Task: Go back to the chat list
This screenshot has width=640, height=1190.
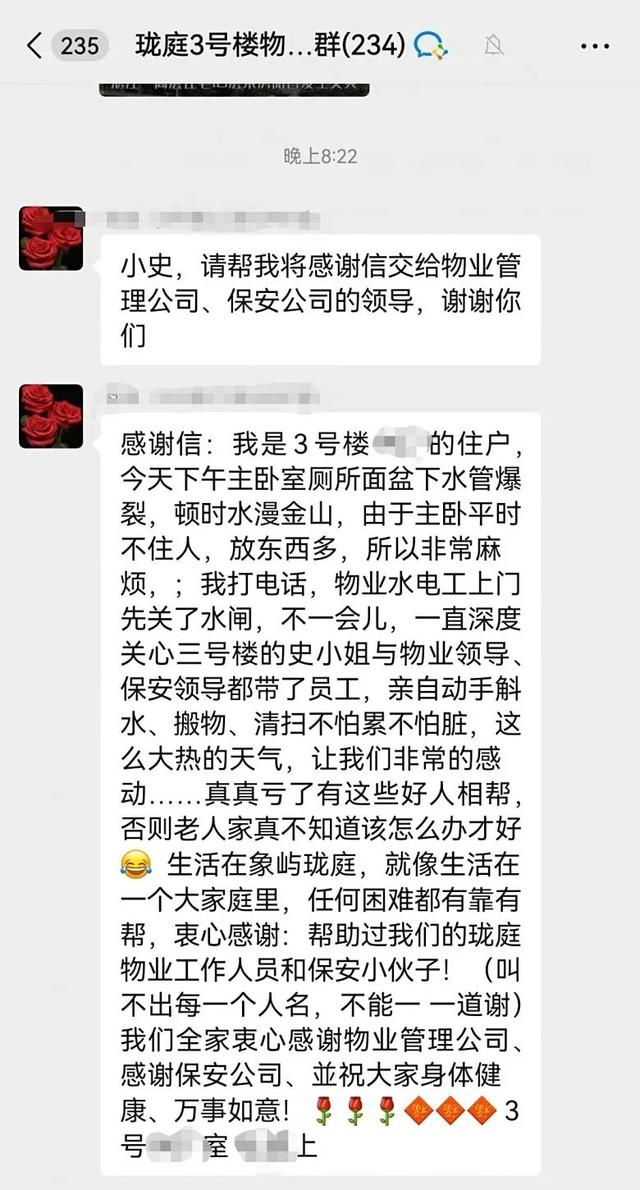Action: coord(35,45)
